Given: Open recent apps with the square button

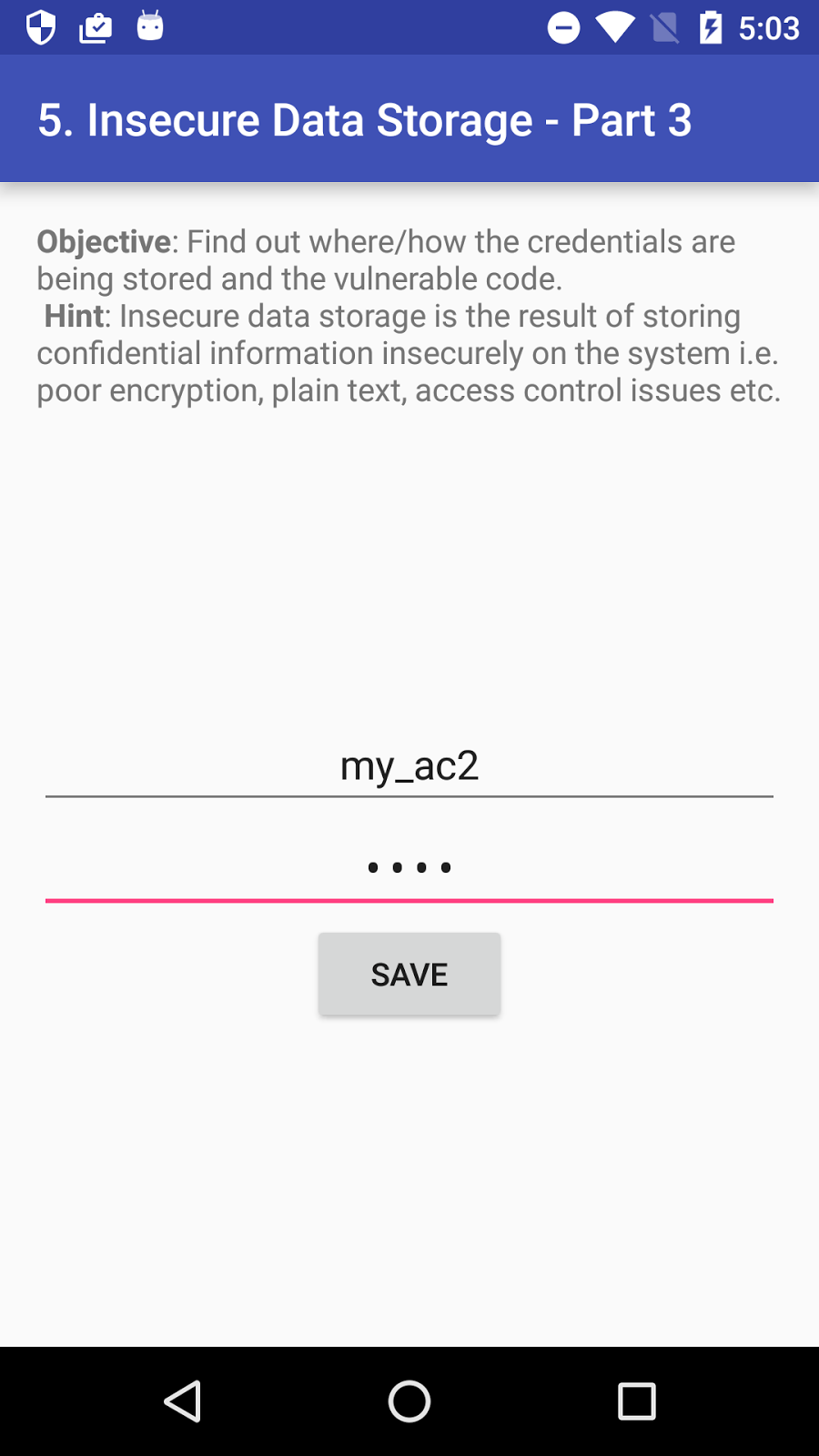Looking at the screenshot, I should point(636,1401).
